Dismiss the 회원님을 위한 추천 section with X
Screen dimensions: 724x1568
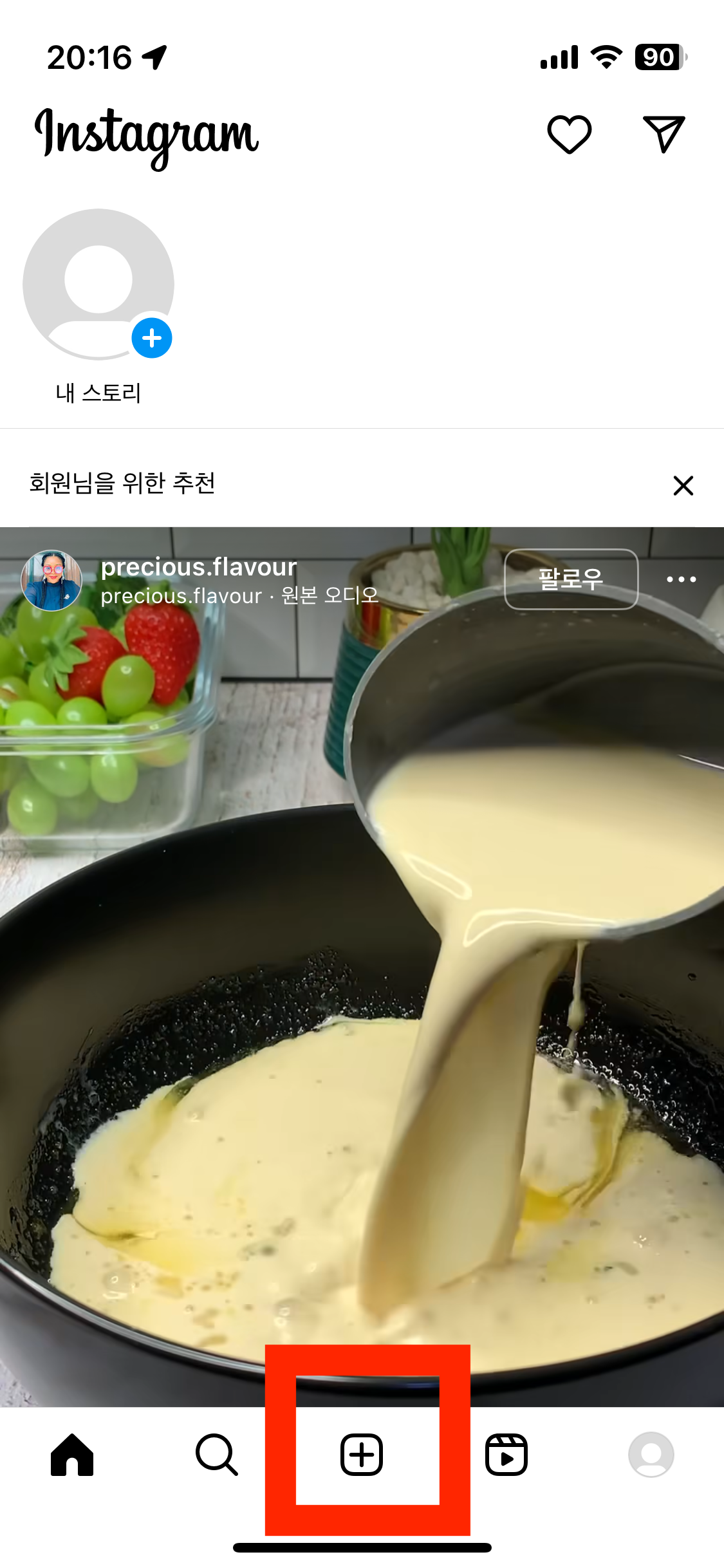coord(683,486)
